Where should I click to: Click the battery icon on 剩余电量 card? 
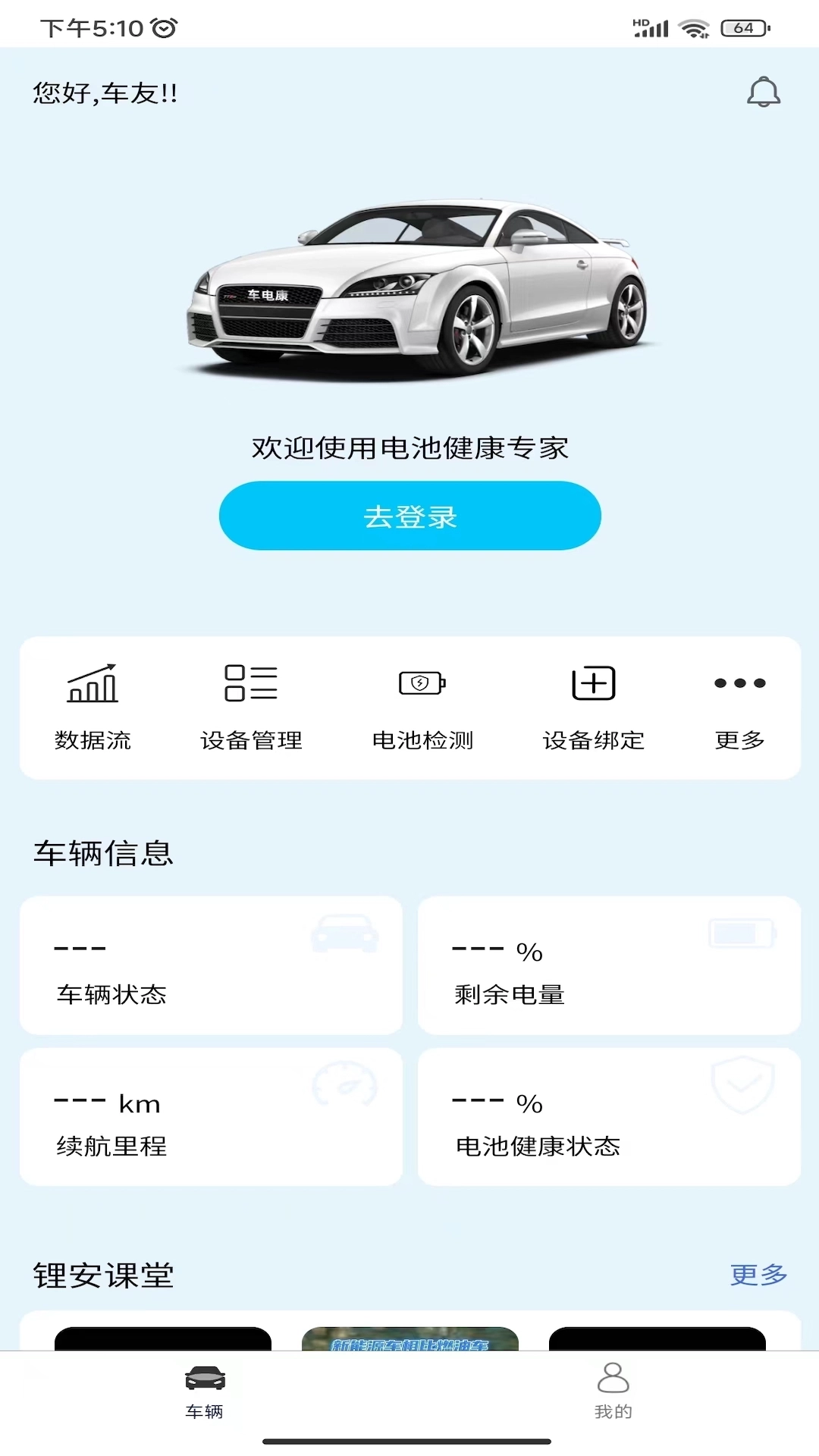pyautogui.click(x=739, y=934)
